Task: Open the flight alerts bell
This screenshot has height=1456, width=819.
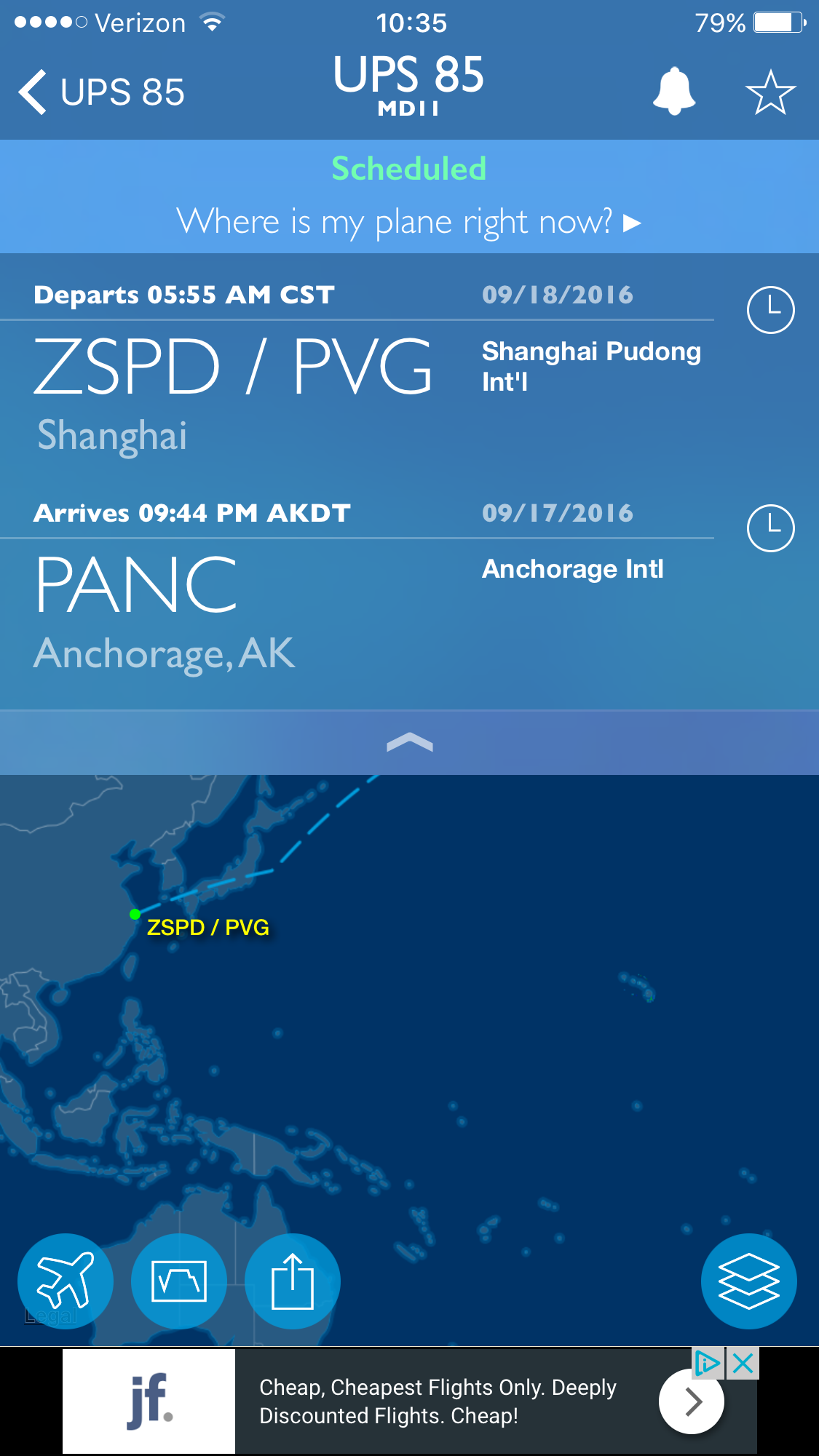Action: [x=674, y=92]
